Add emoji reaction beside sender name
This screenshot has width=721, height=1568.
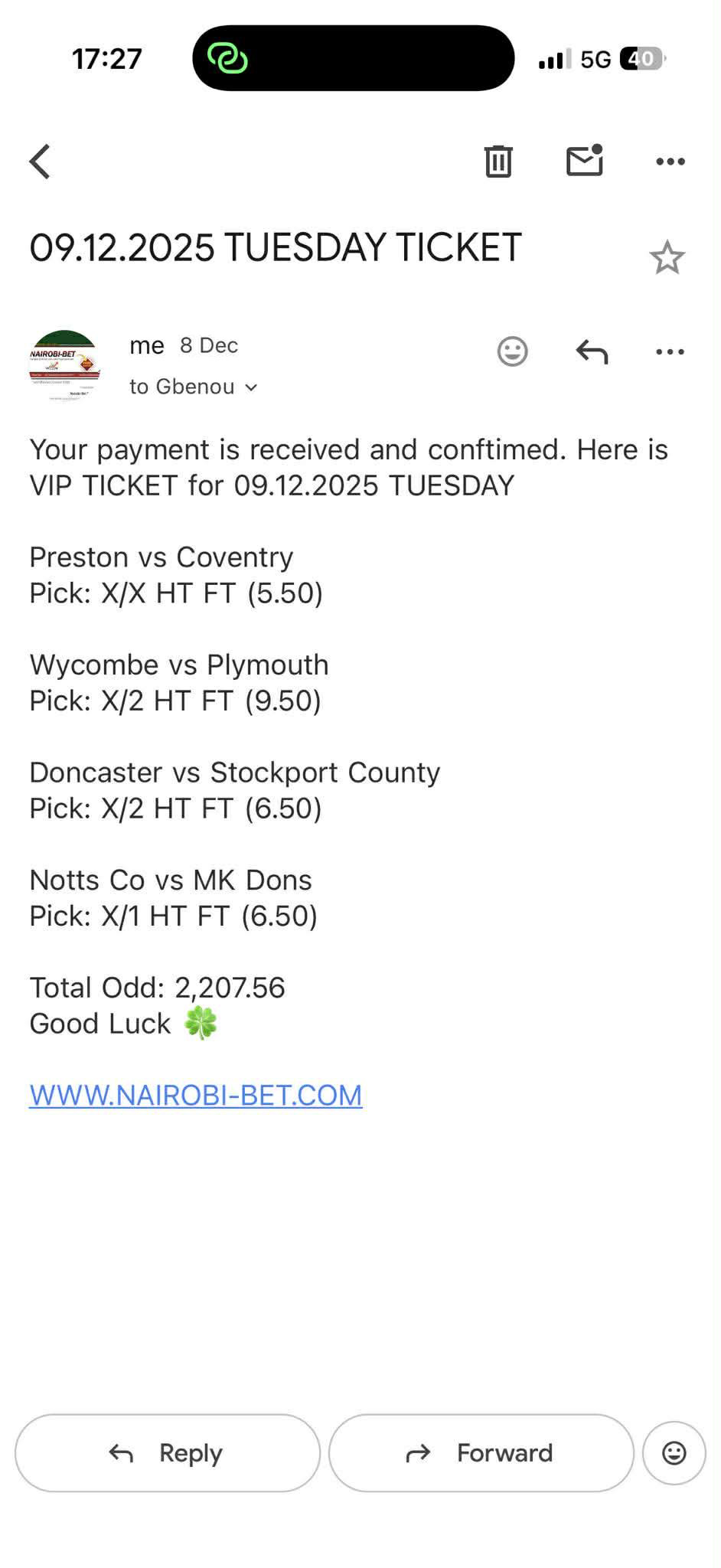coord(512,351)
